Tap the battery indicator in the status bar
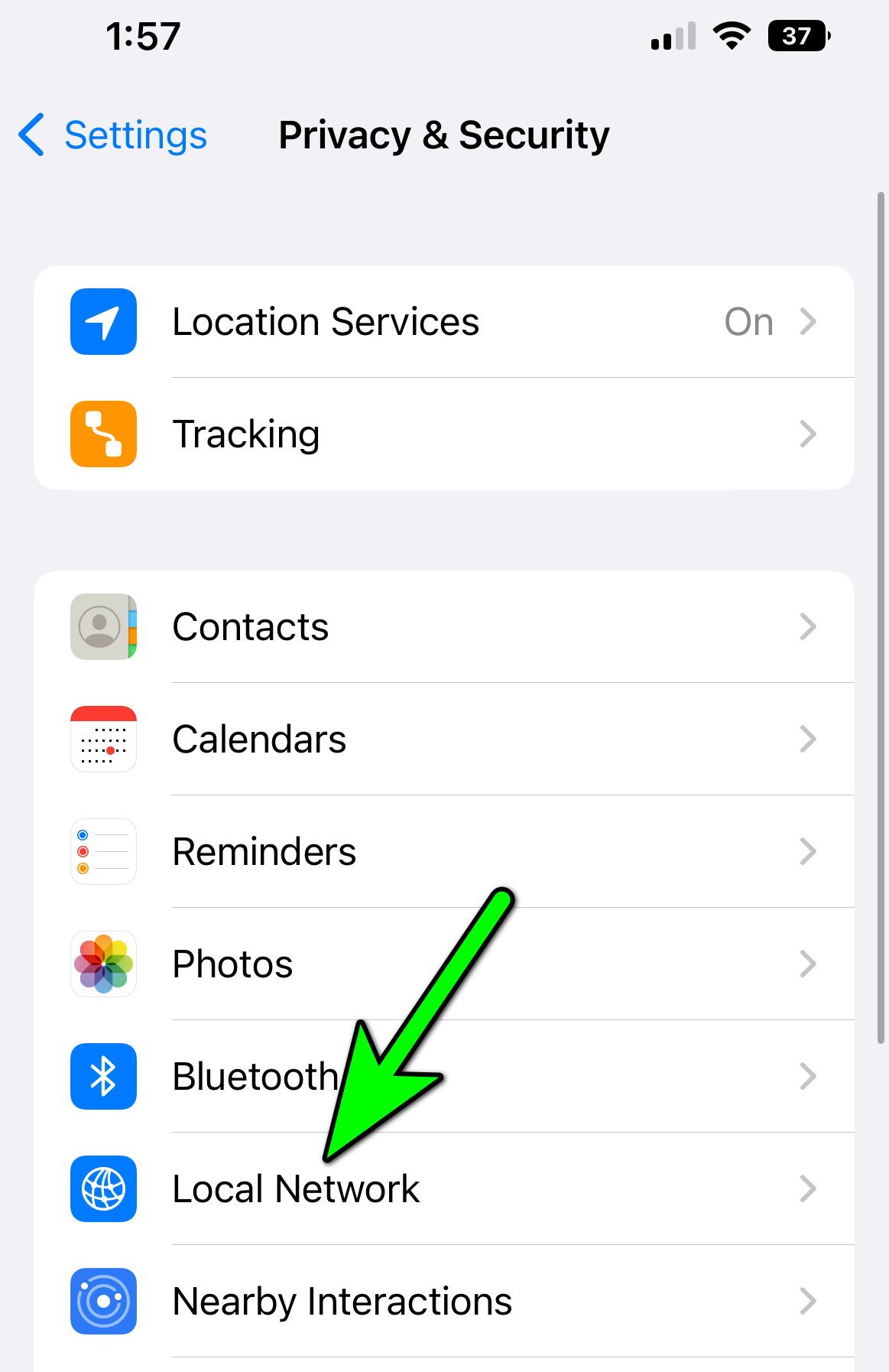This screenshot has width=889, height=1372. [797, 35]
